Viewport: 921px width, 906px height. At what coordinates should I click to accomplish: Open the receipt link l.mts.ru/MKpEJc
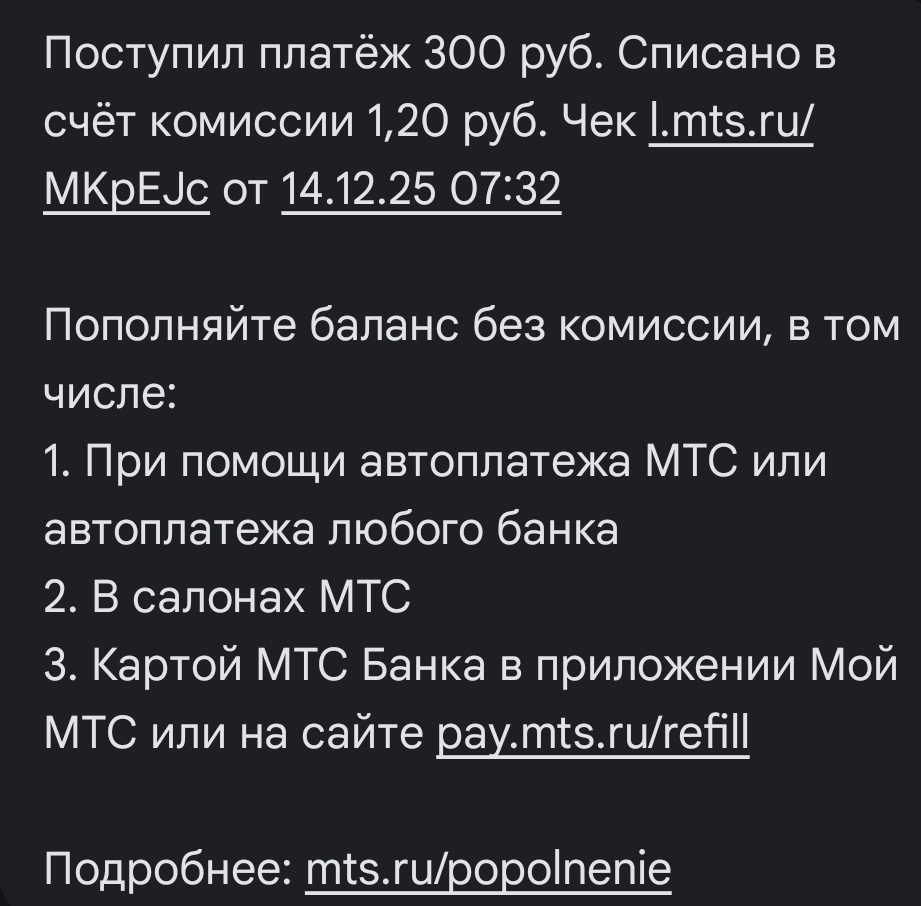731,122
